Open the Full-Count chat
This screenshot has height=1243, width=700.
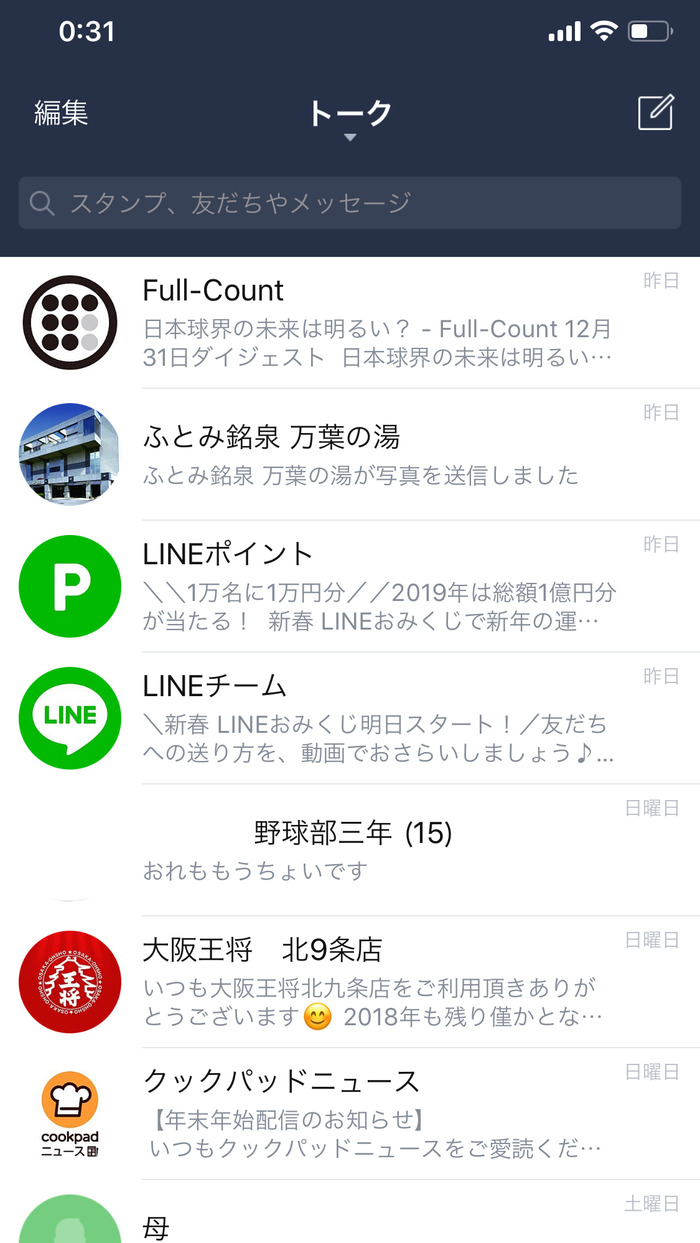tap(350, 323)
